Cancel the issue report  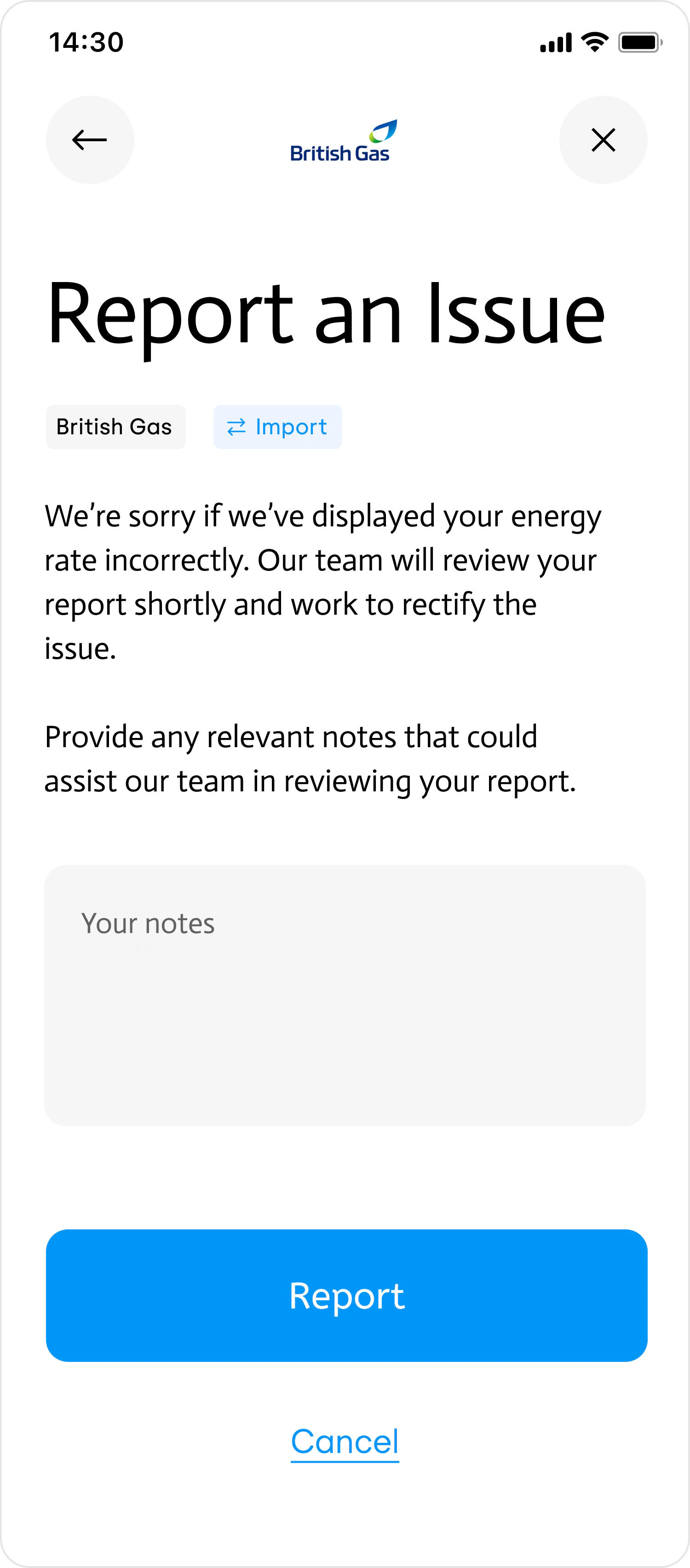(345, 1441)
